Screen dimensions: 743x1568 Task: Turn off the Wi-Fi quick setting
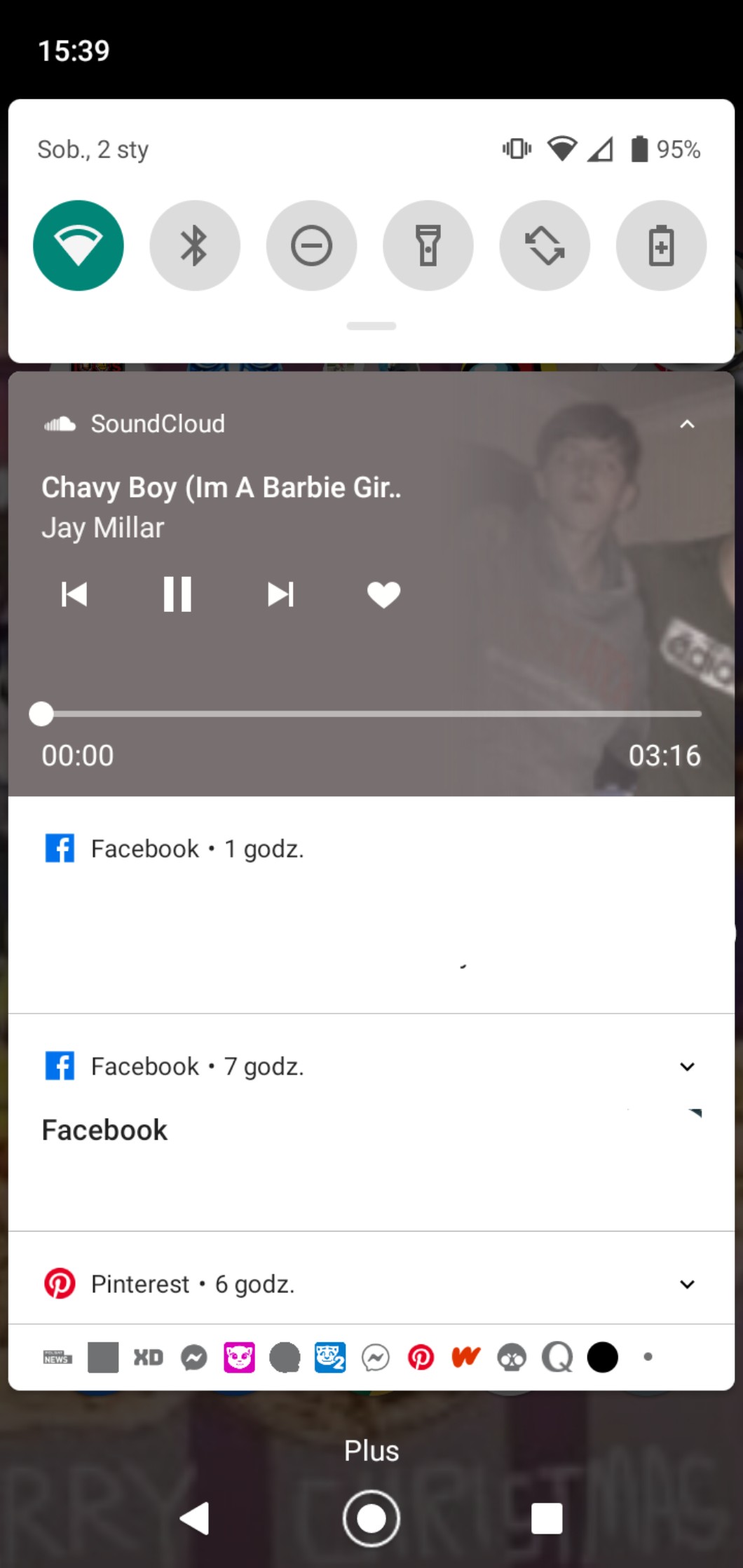tap(79, 245)
